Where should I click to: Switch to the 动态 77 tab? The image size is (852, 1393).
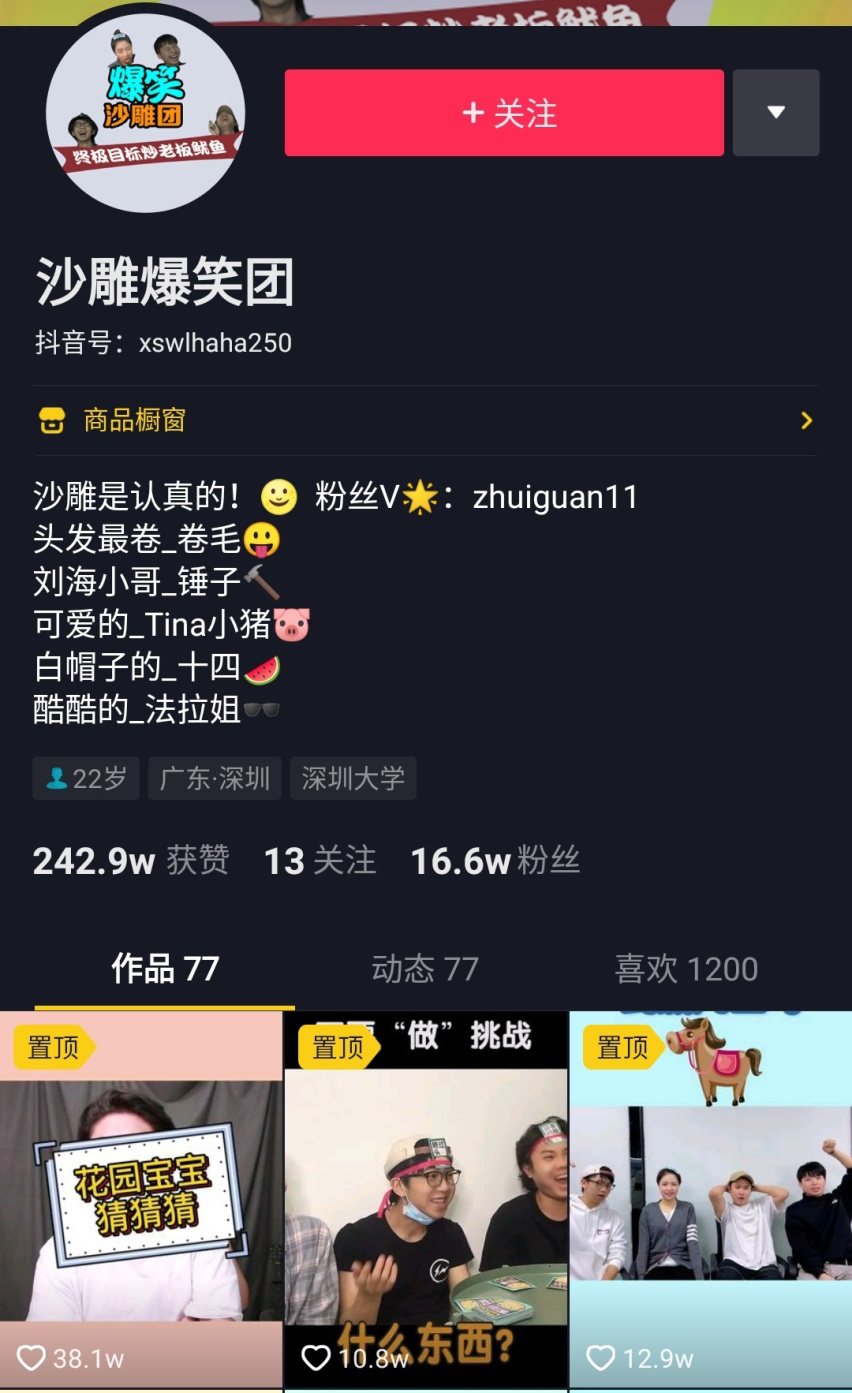pos(425,968)
